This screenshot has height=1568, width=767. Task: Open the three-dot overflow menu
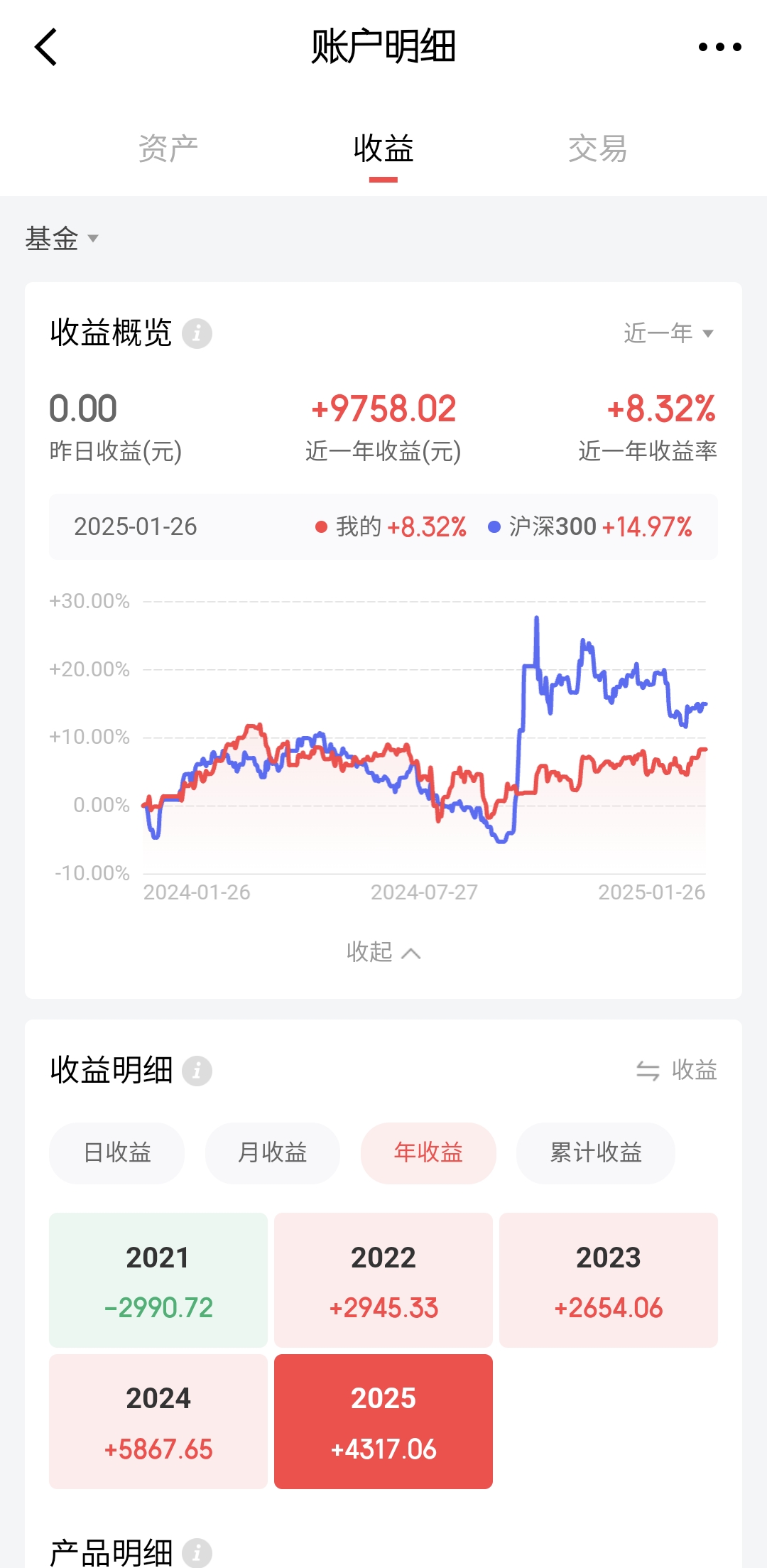[x=719, y=48]
